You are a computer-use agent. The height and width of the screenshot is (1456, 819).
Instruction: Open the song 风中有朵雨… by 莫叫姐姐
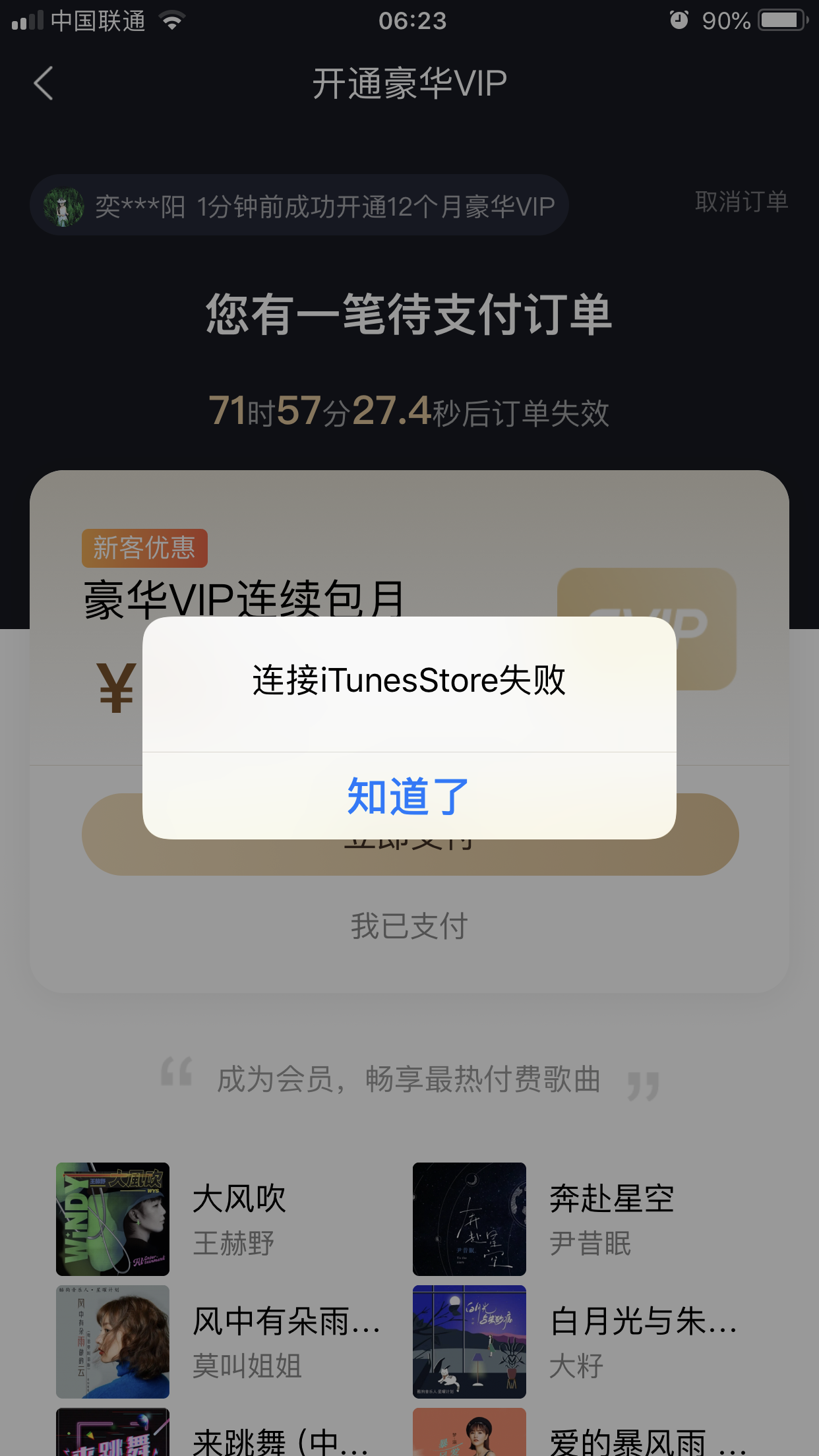point(218,1341)
